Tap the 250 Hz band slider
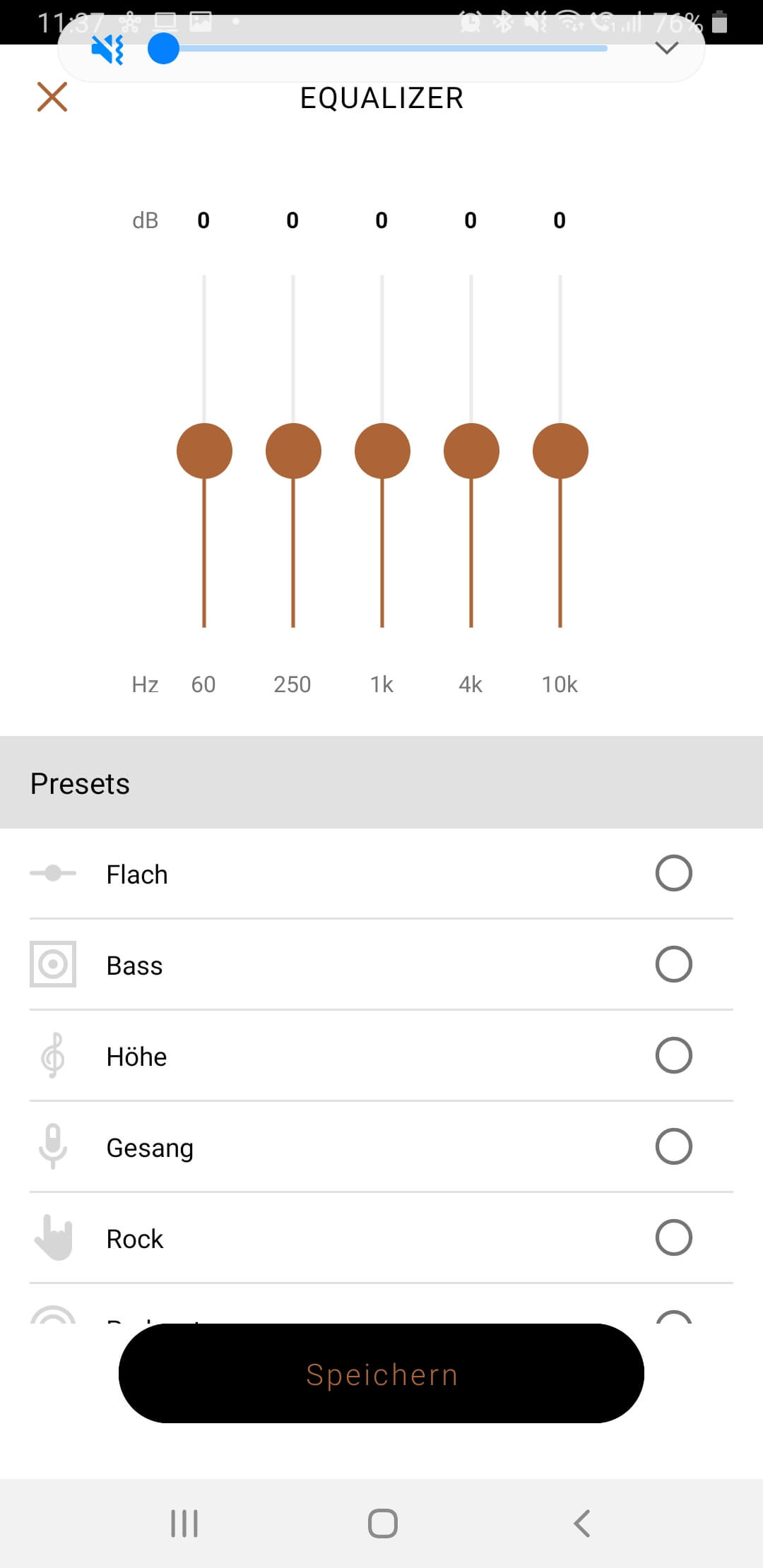 tap(293, 451)
